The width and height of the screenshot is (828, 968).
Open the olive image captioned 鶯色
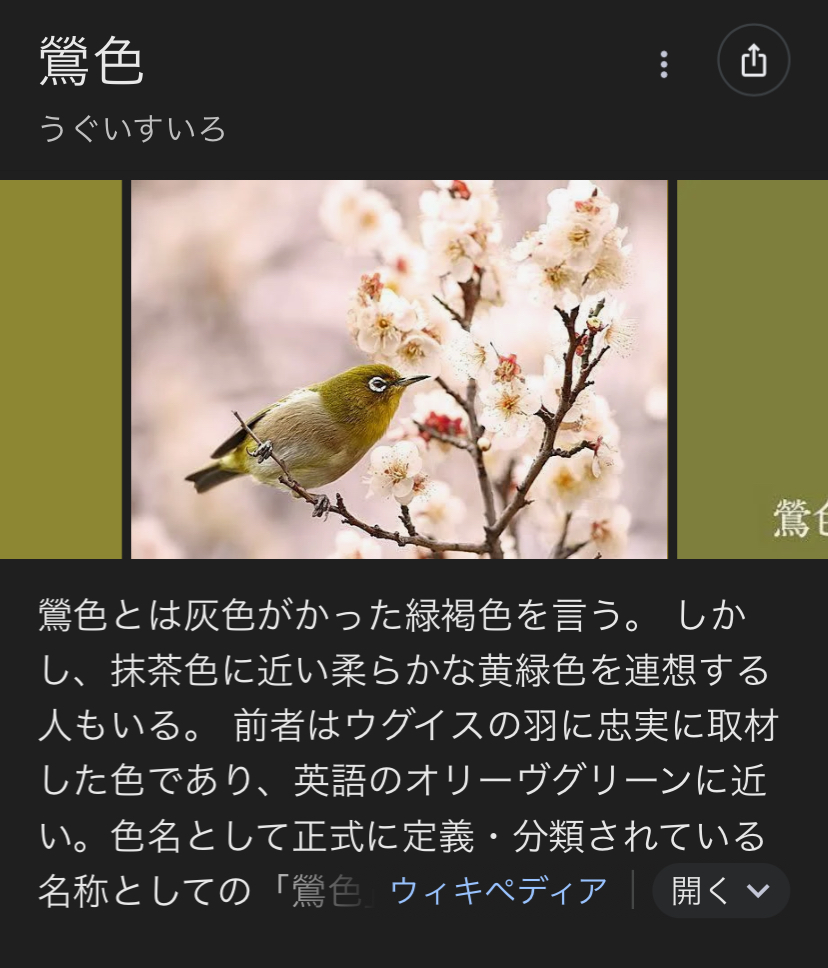(753, 369)
